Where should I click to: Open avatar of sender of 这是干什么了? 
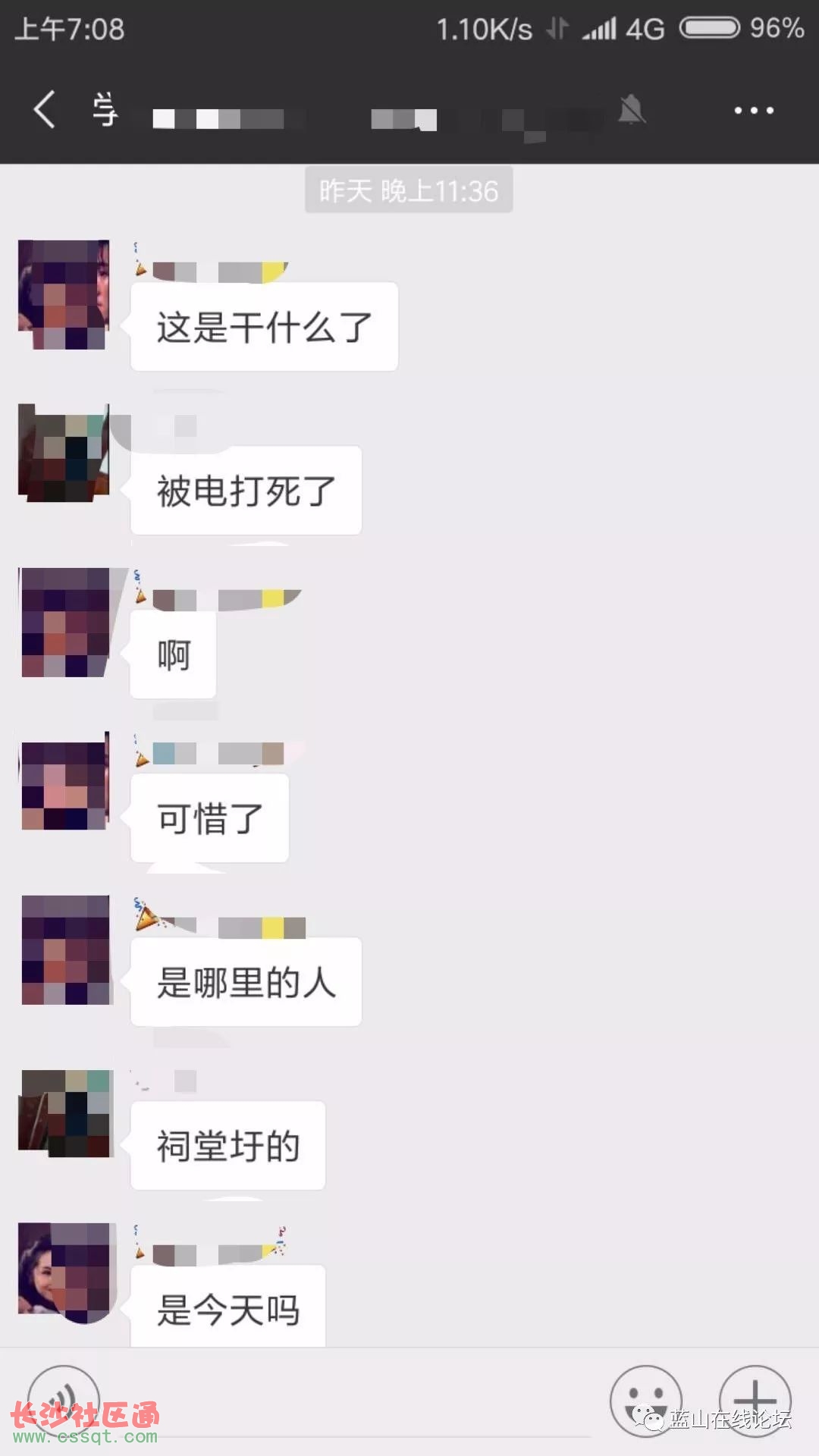64,294
